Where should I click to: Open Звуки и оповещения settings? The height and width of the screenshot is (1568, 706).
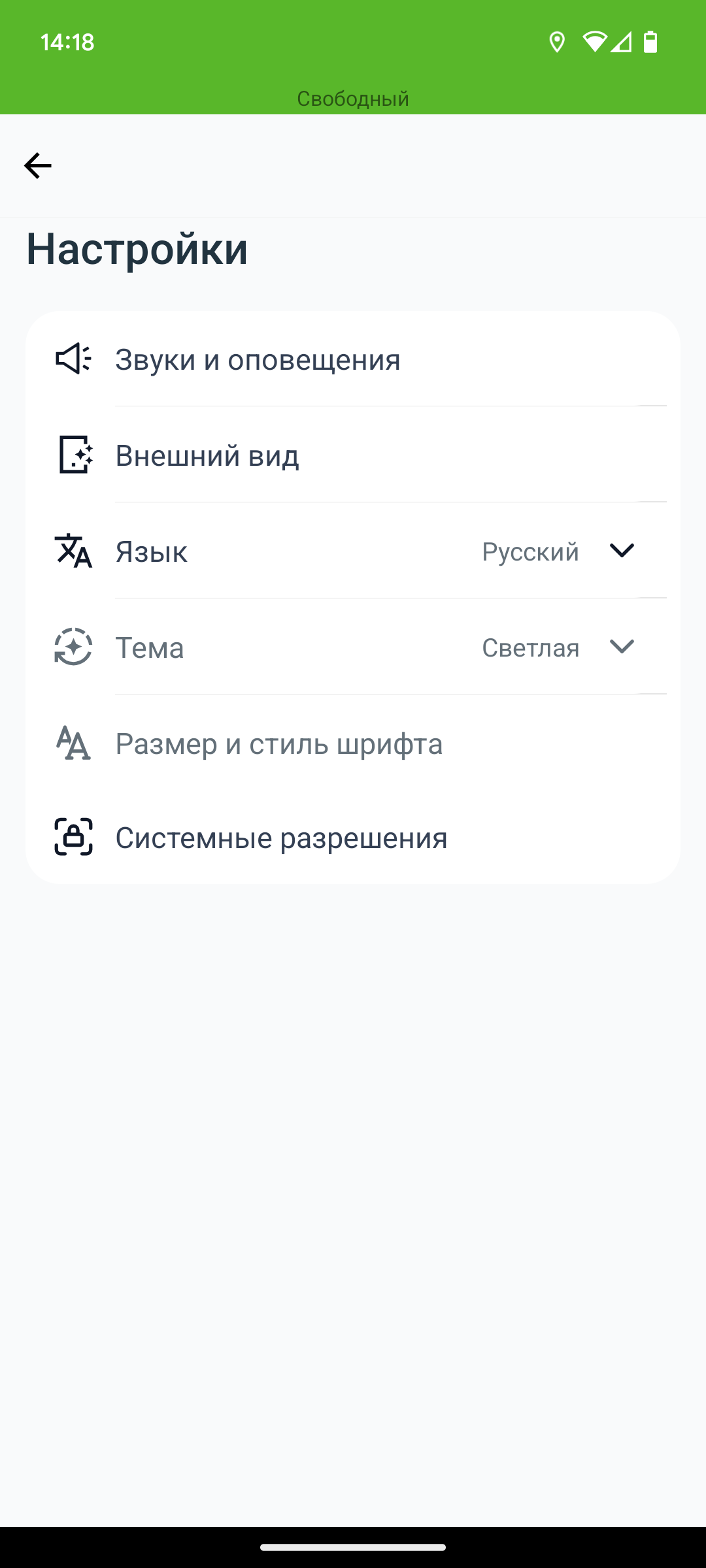(x=353, y=359)
